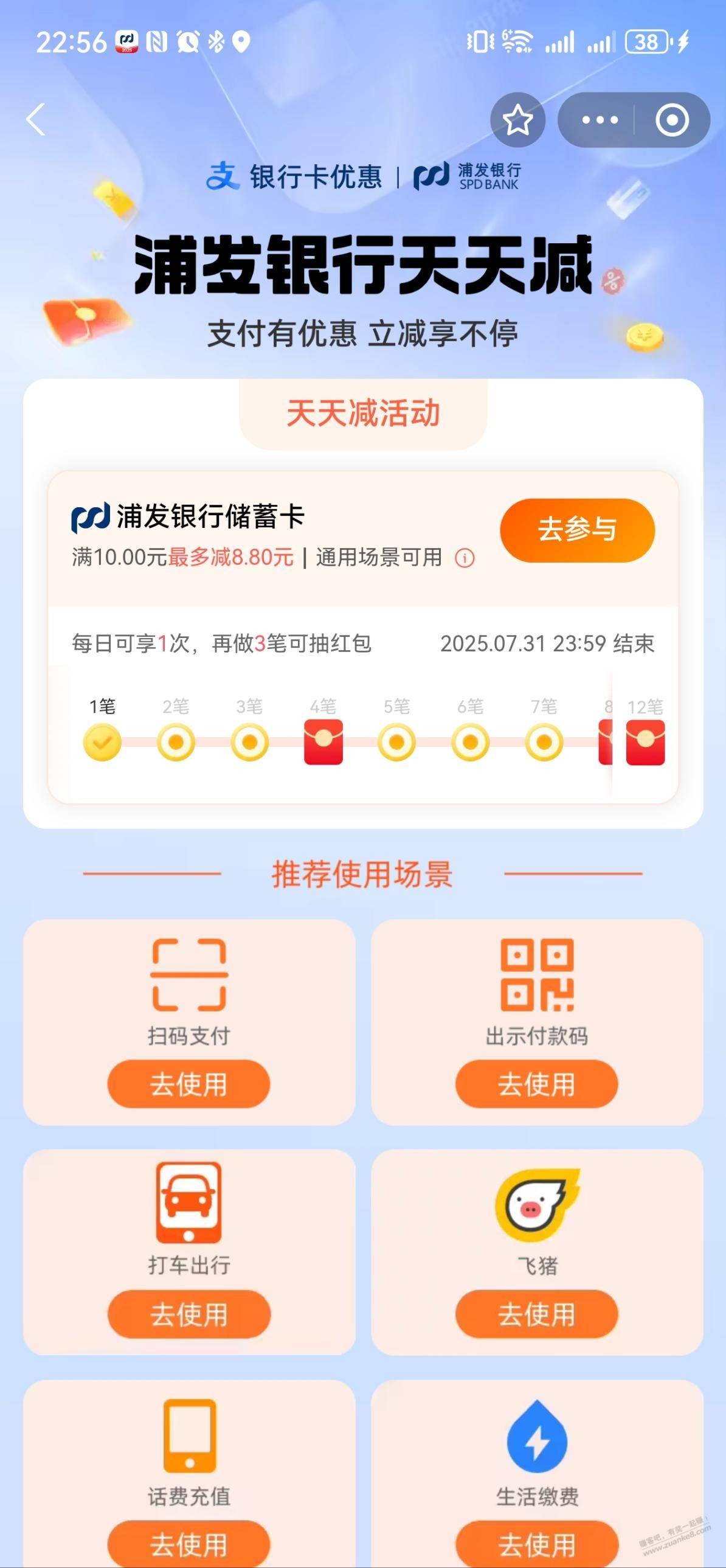726x1568 pixels.
Task: Open the info icon beside 通用场景可用
Action: [465, 558]
